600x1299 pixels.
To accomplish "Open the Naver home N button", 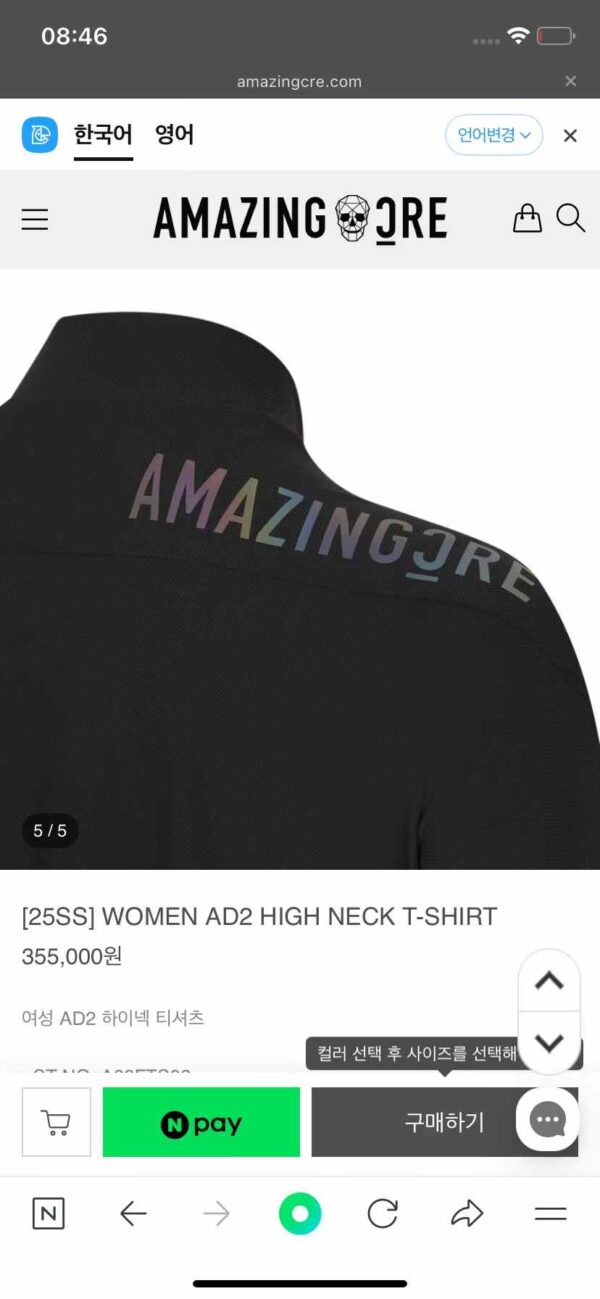I will pyautogui.click(x=48, y=1214).
